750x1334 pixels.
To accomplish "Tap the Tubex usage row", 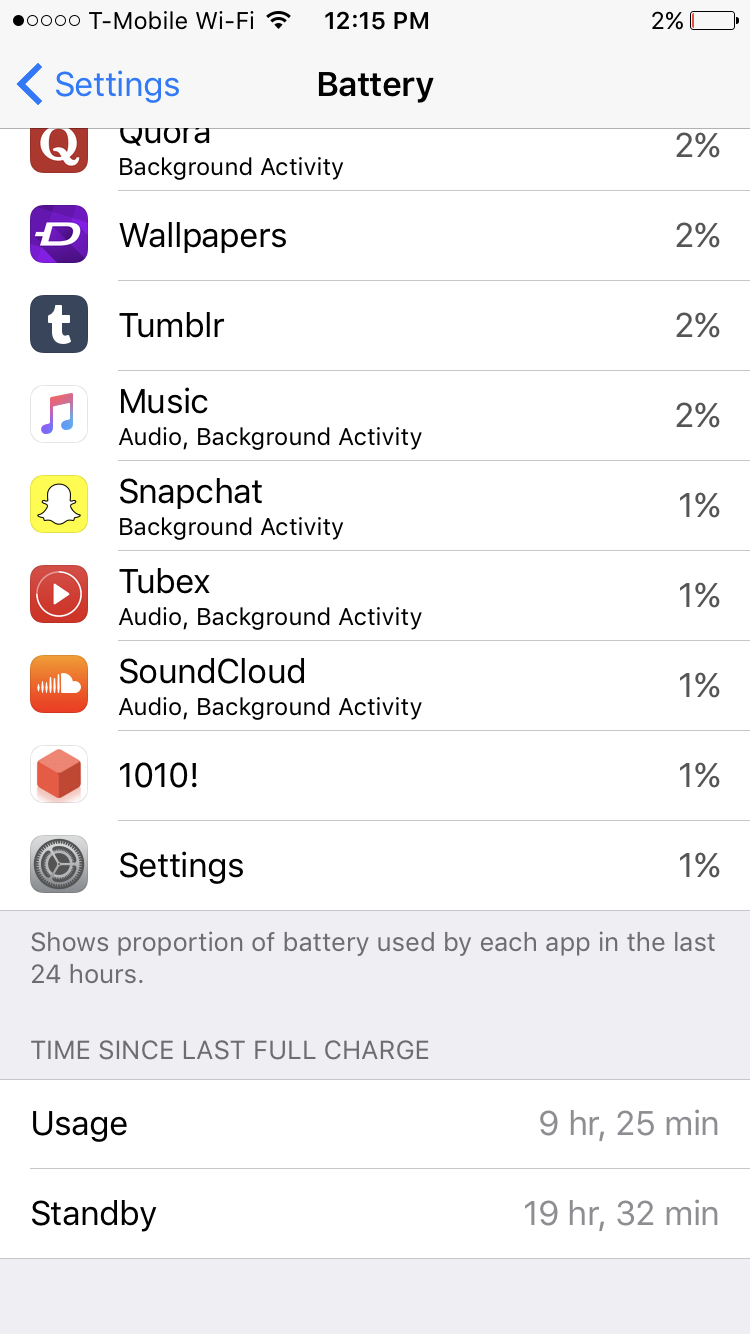I will coord(375,596).
